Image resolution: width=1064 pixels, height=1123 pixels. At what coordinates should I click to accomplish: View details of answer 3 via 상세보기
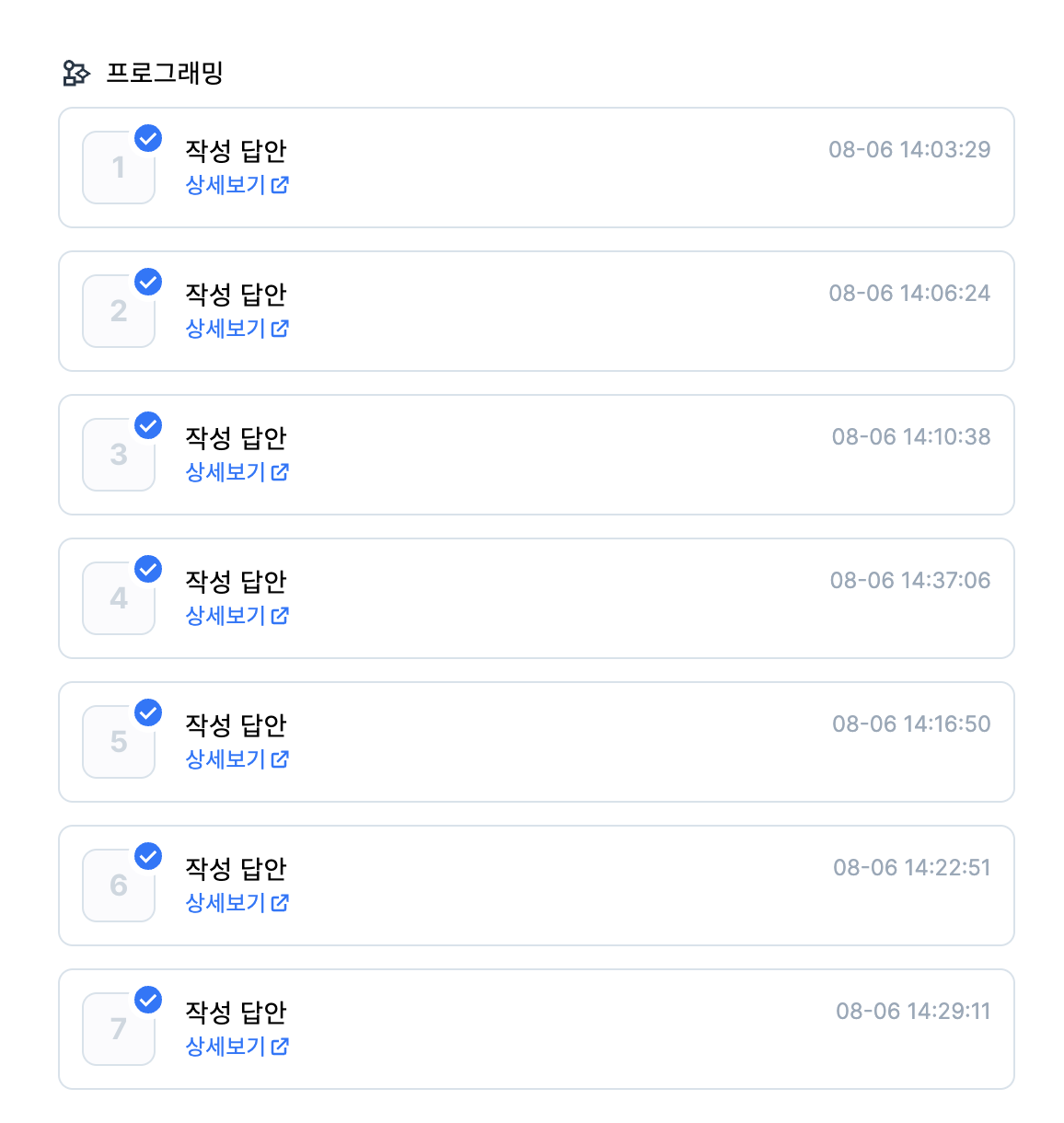click(237, 472)
